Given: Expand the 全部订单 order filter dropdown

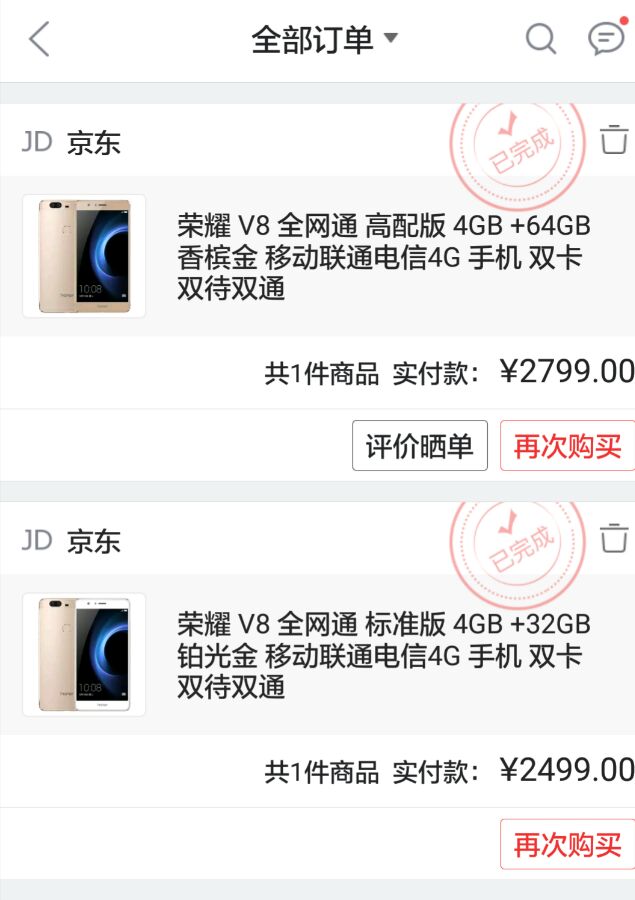Looking at the screenshot, I should click(324, 40).
